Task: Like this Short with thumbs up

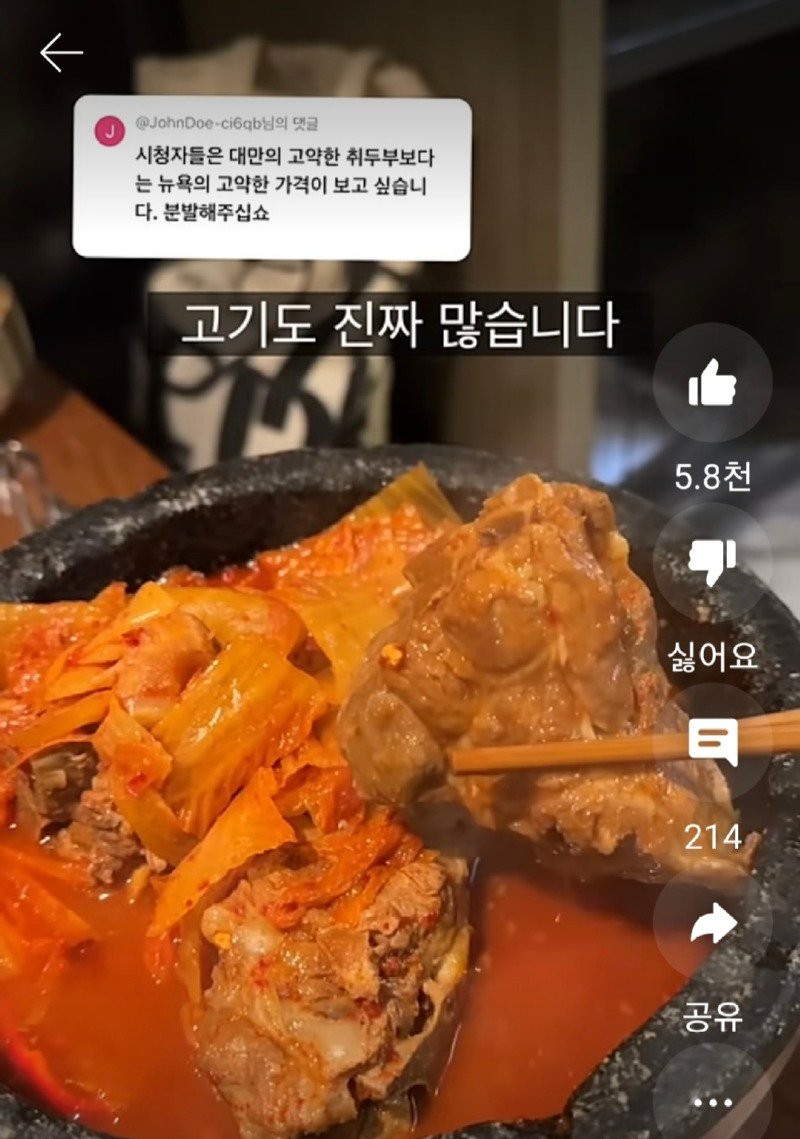Action: (712, 384)
